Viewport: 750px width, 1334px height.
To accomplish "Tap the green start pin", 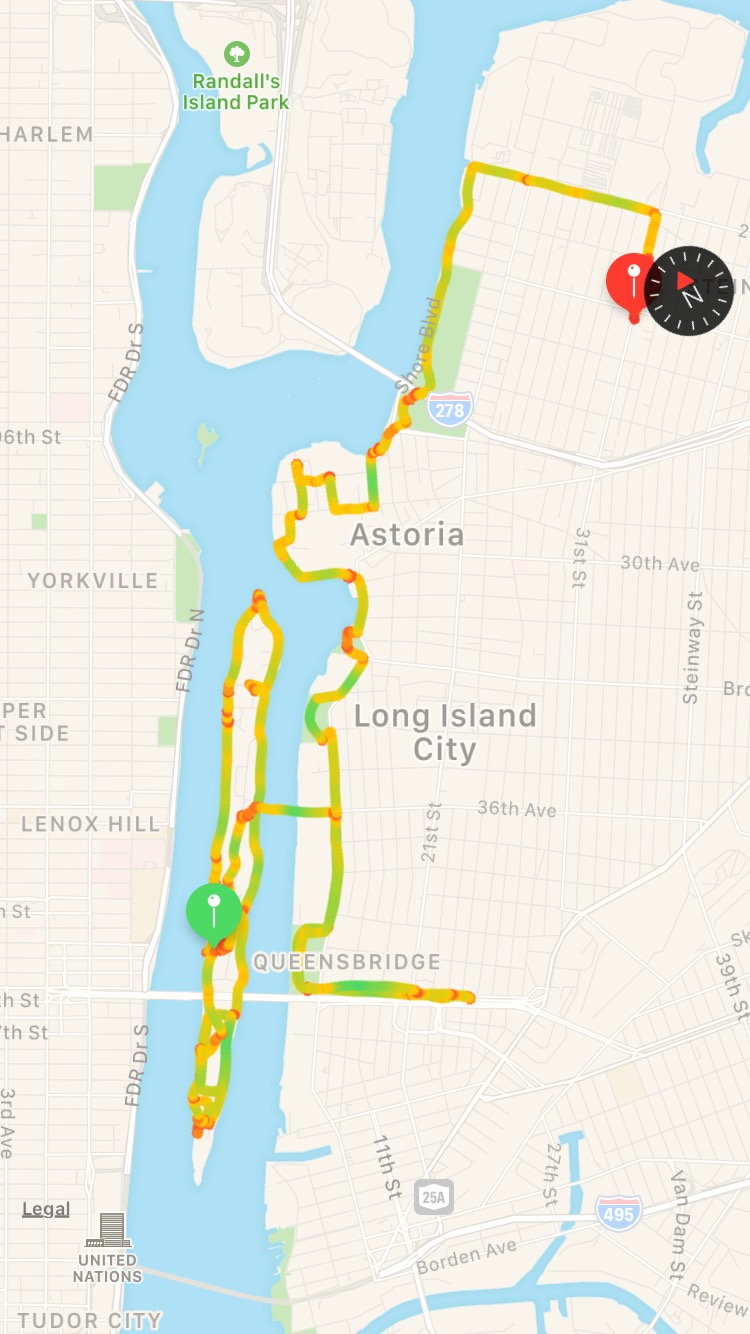I will point(214,912).
